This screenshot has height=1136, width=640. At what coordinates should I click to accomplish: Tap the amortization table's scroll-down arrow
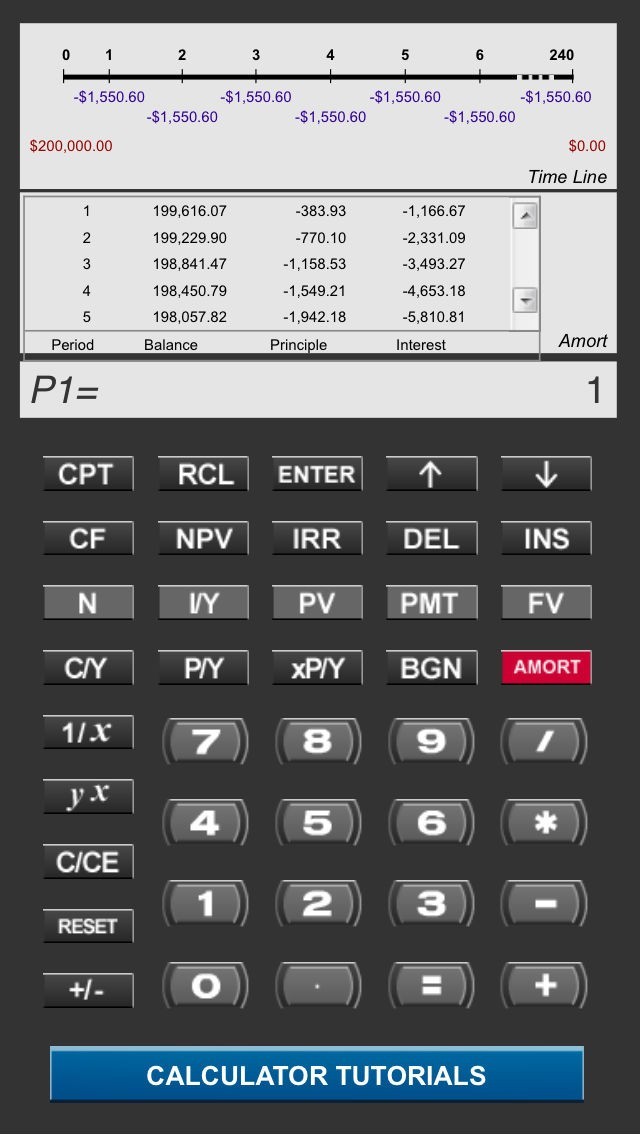pos(525,299)
